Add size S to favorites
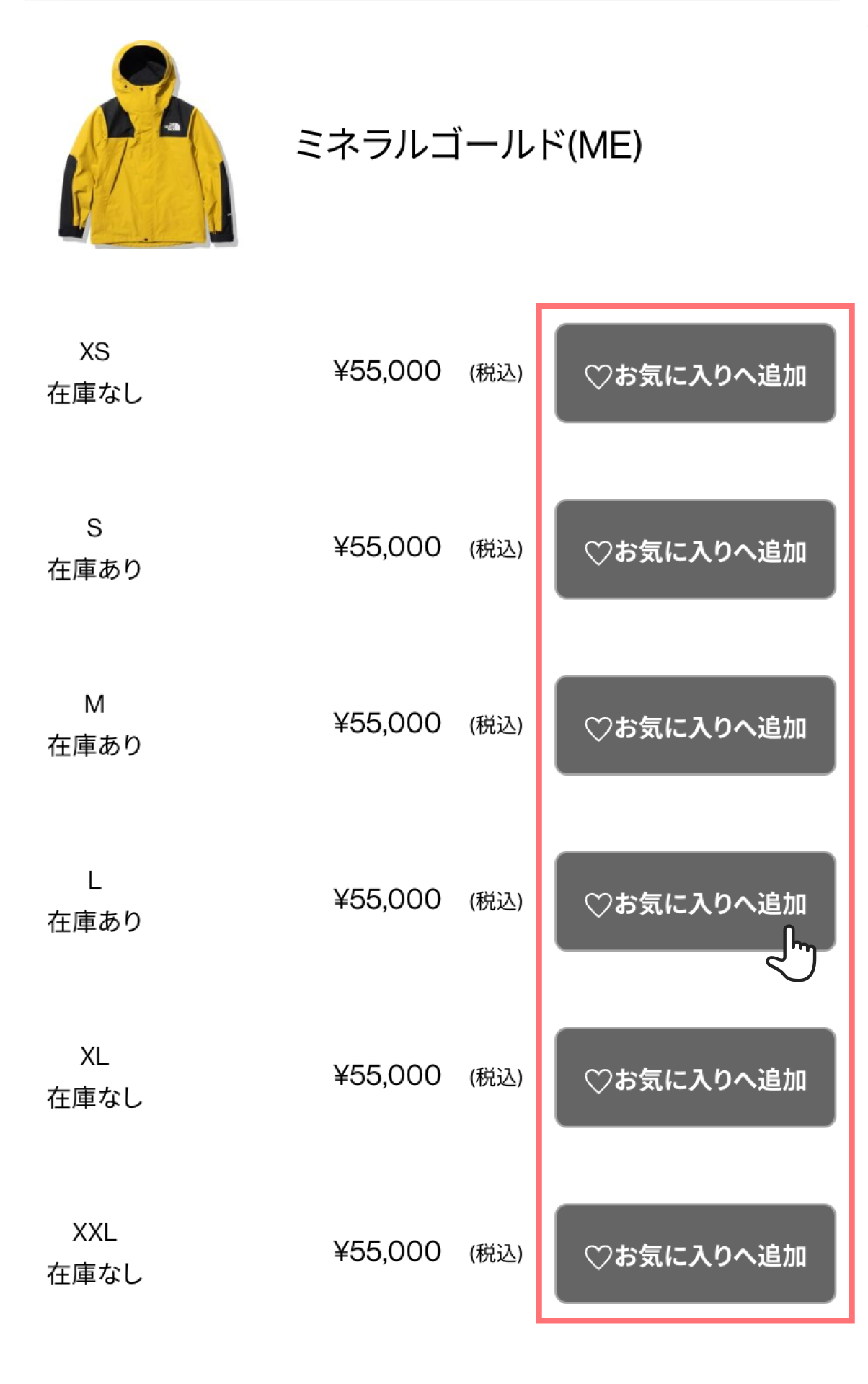 [x=694, y=549]
